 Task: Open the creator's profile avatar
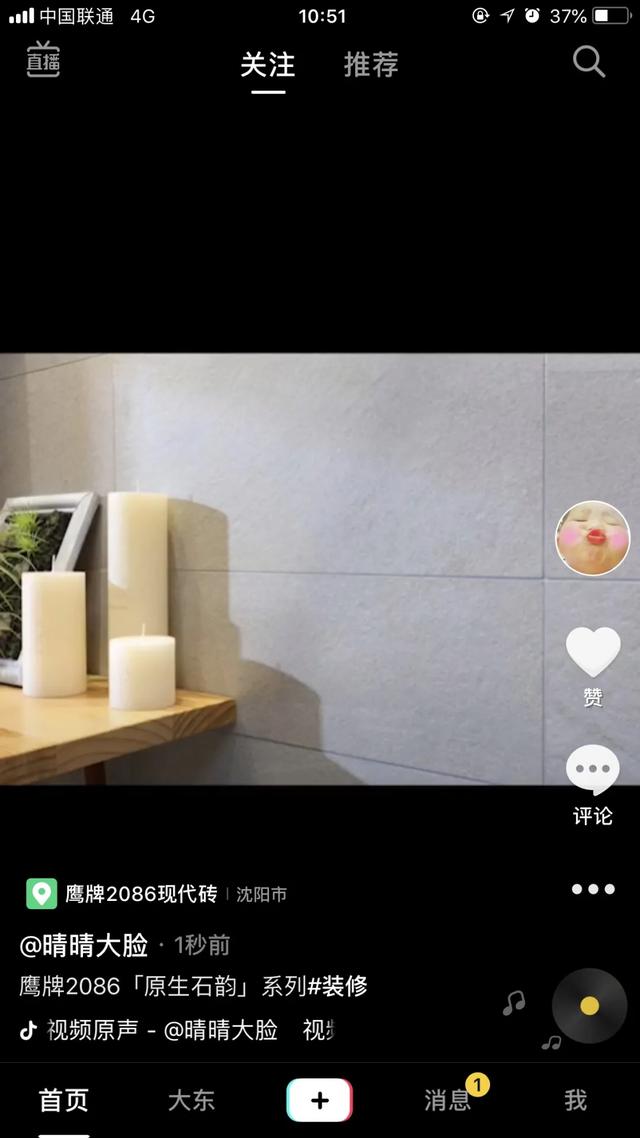pos(592,538)
